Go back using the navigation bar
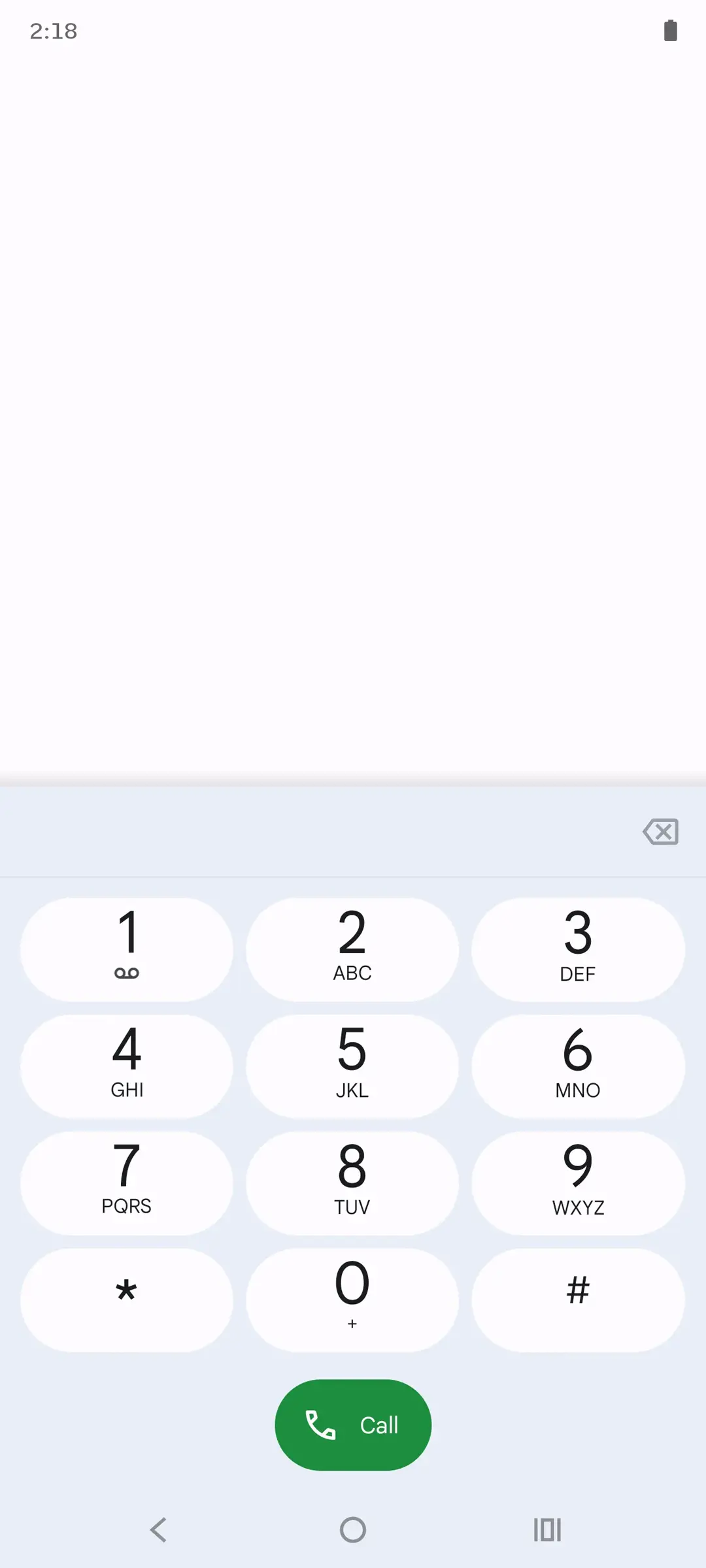706x1568 pixels. click(159, 1529)
